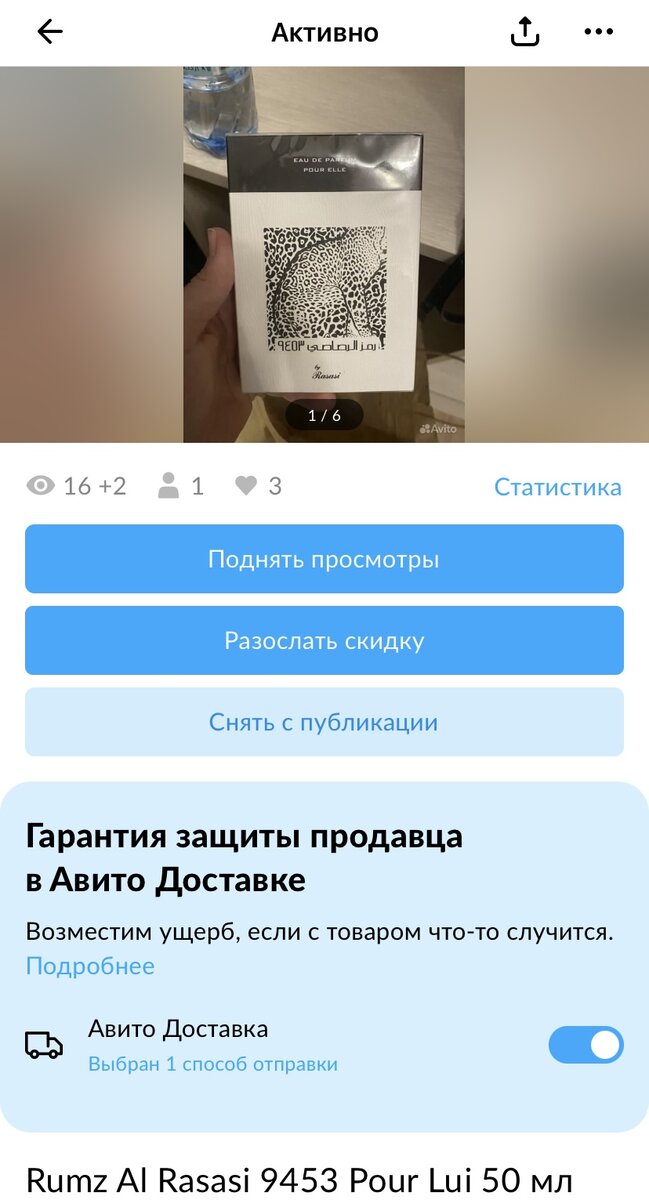Select Разослать скидку
The image size is (649, 1200).
click(x=324, y=641)
